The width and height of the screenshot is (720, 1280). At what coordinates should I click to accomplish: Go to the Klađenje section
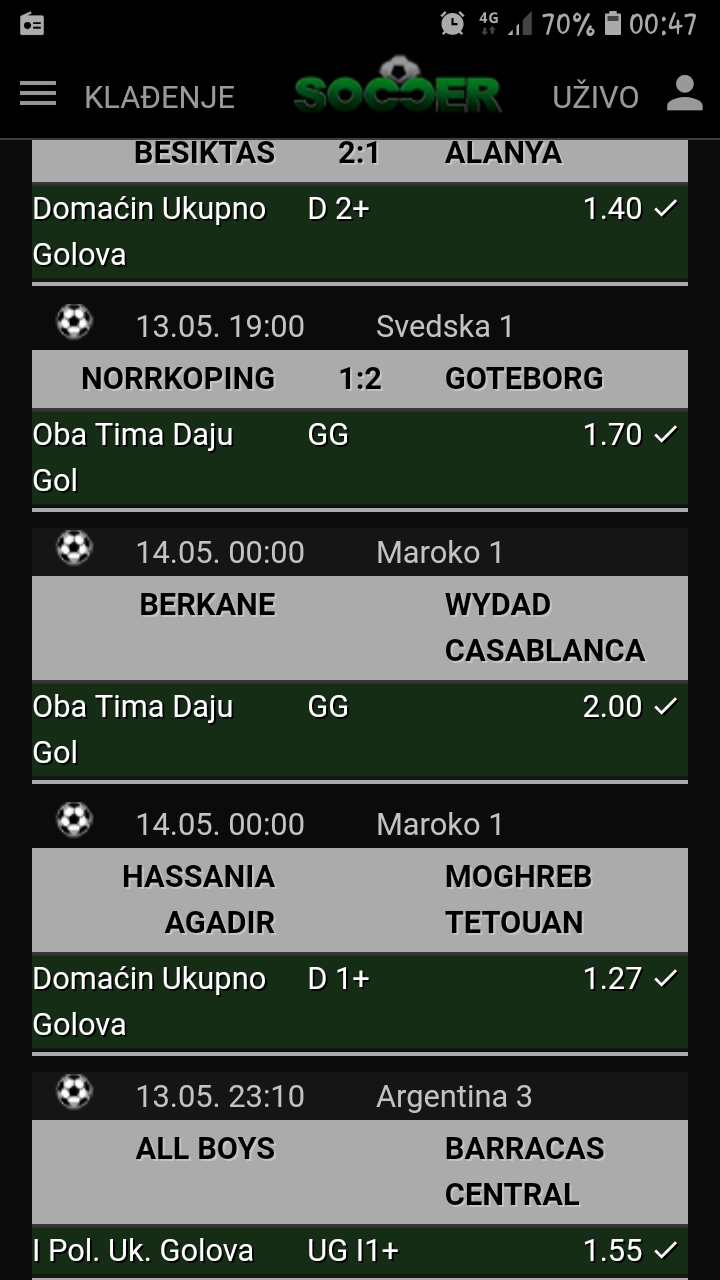point(159,97)
